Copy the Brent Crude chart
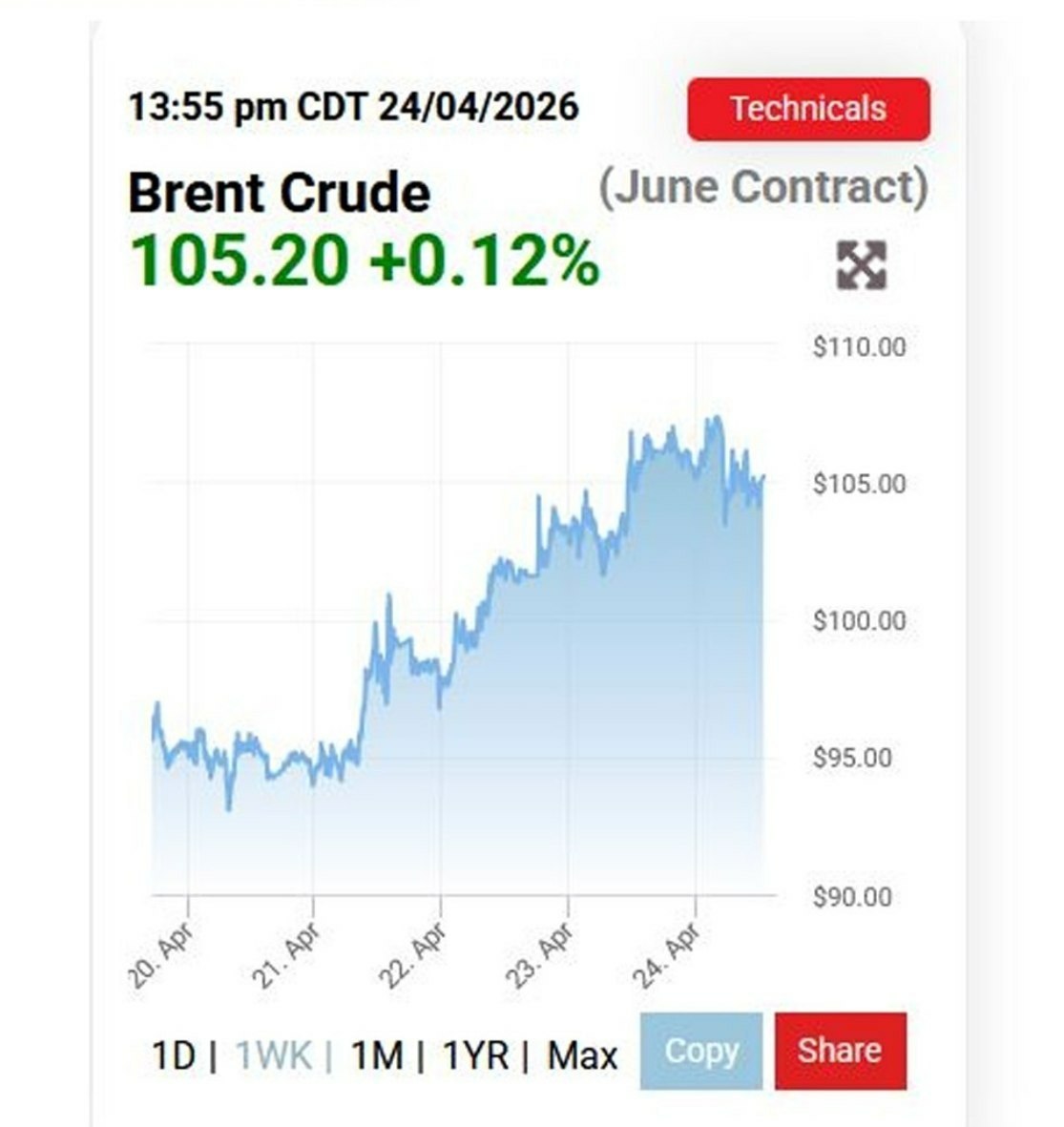 701,1051
